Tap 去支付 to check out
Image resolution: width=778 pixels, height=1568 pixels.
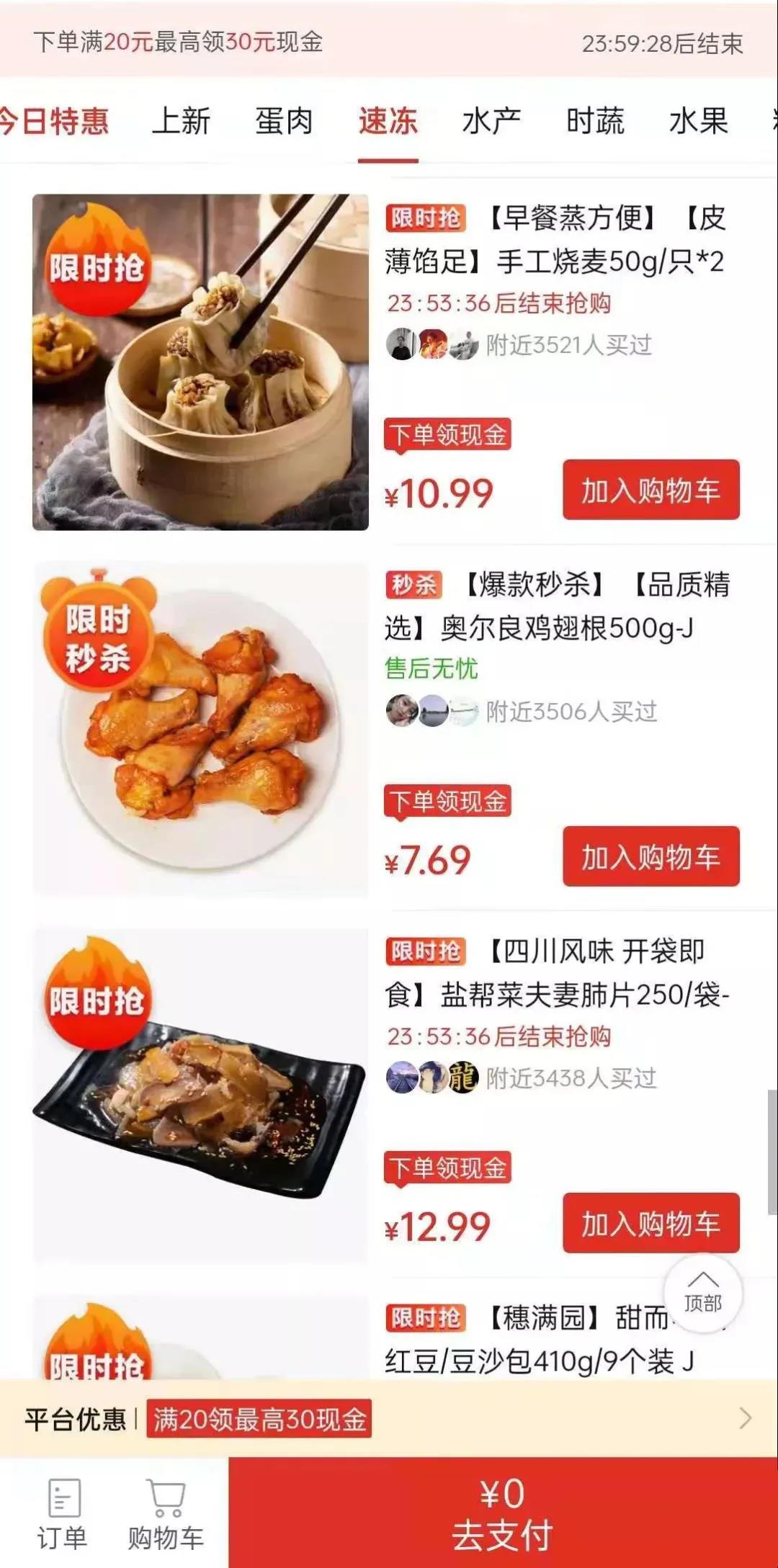tap(503, 1513)
